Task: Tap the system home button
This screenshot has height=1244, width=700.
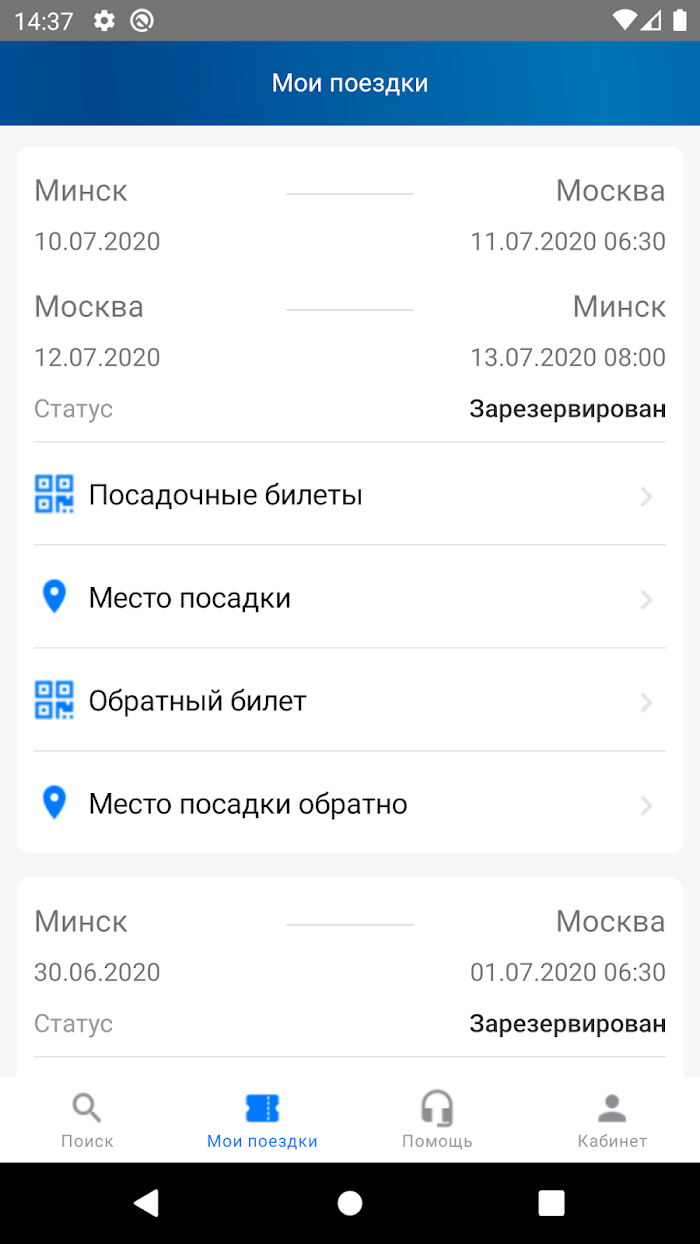Action: tap(350, 1203)
